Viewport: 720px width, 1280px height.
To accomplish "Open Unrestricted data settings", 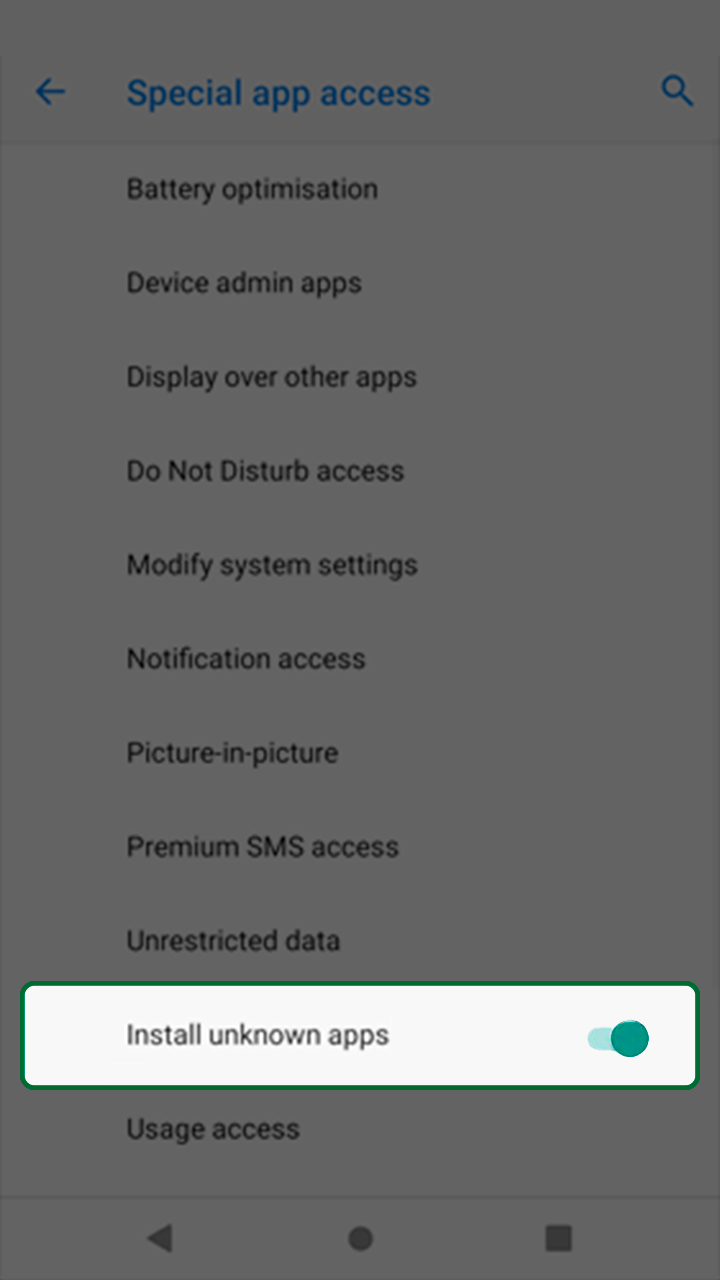I will [x=233, y=941].
